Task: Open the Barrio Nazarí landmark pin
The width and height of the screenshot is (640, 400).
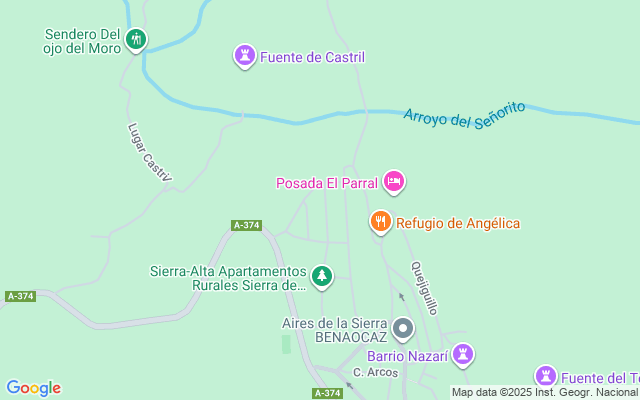Action: [463, 354]
